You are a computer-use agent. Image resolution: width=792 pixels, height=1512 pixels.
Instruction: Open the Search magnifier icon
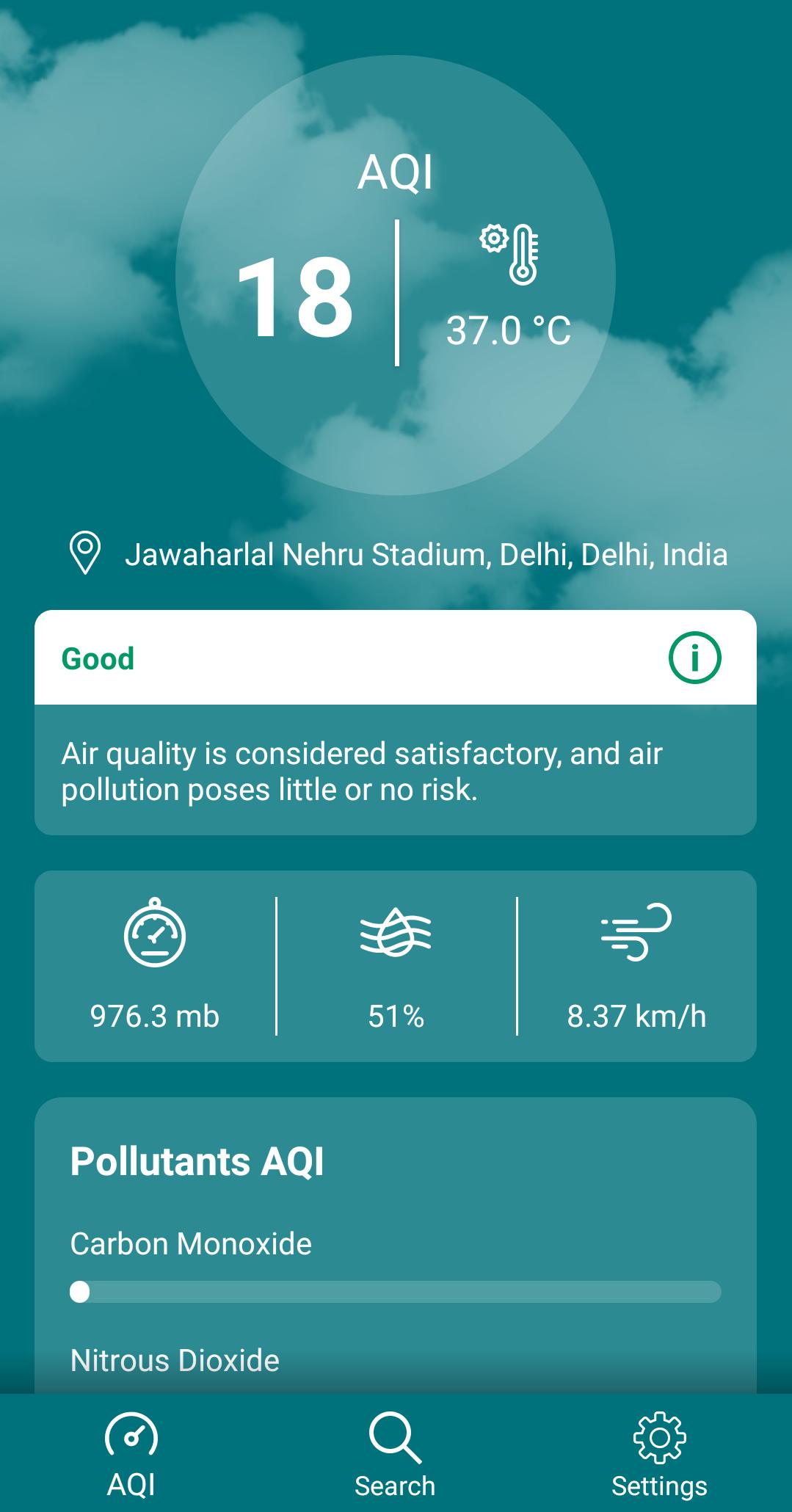click(x=393, y=1435)
